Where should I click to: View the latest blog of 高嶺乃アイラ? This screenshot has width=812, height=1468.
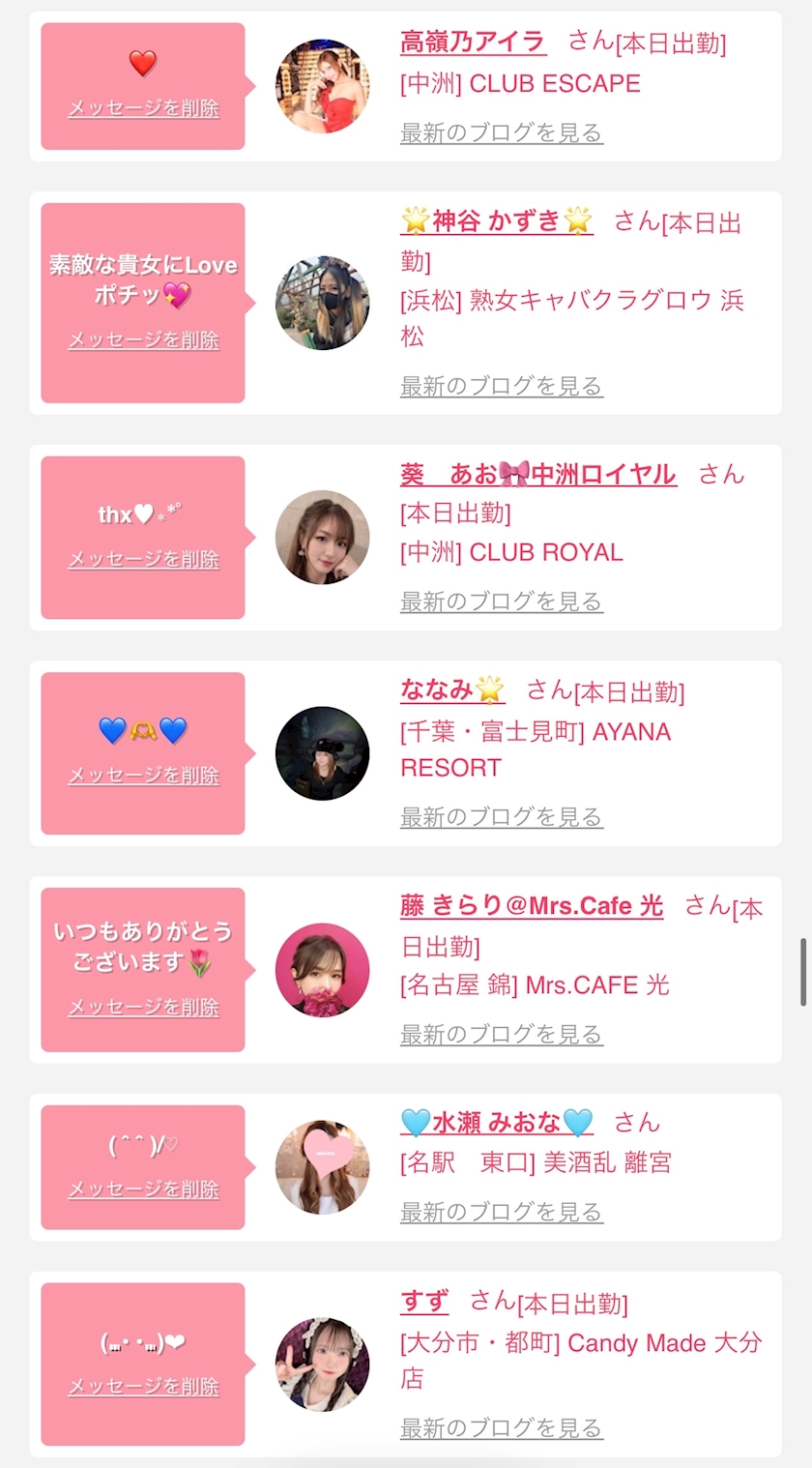502,132
